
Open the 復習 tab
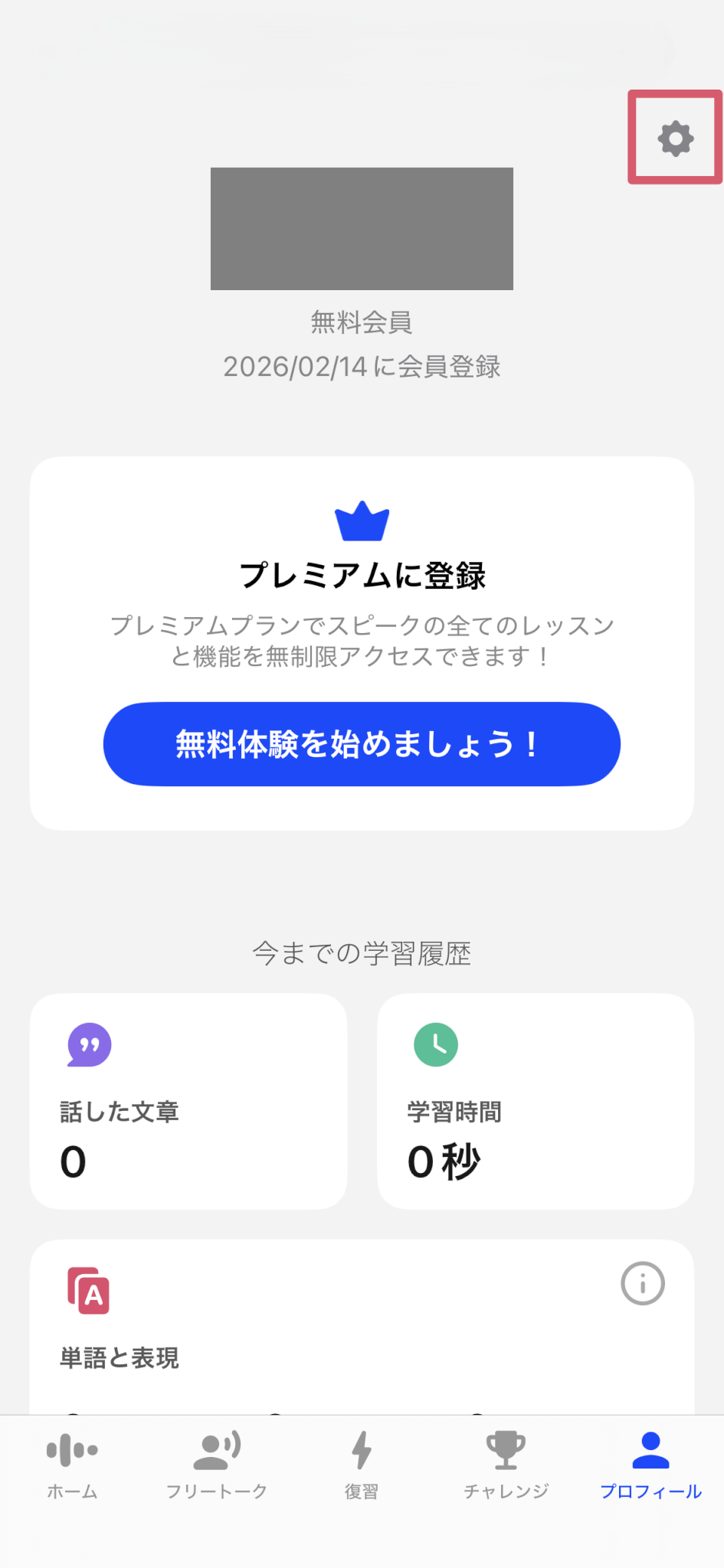362,1464
